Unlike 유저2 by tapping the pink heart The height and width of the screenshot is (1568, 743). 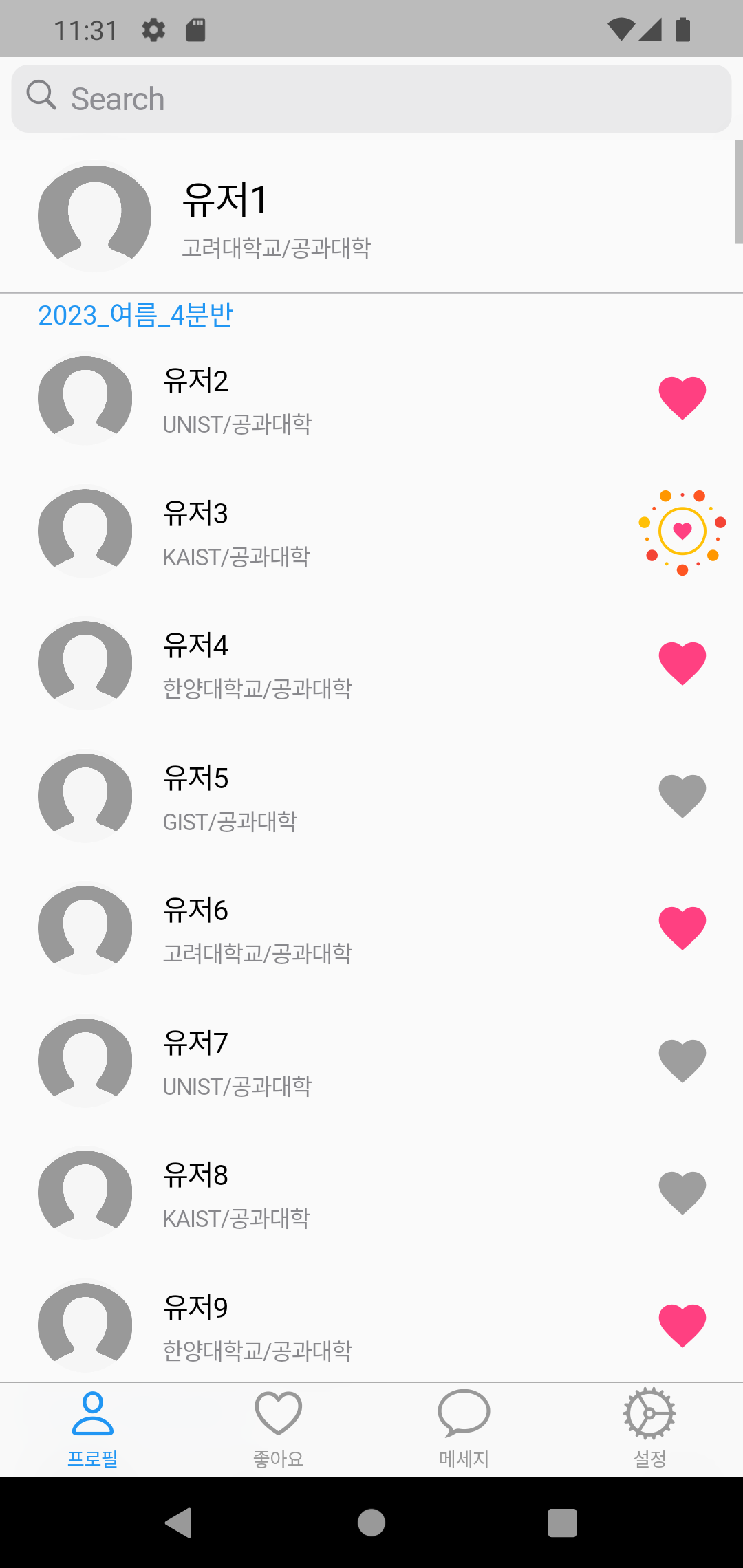[682, 398]
